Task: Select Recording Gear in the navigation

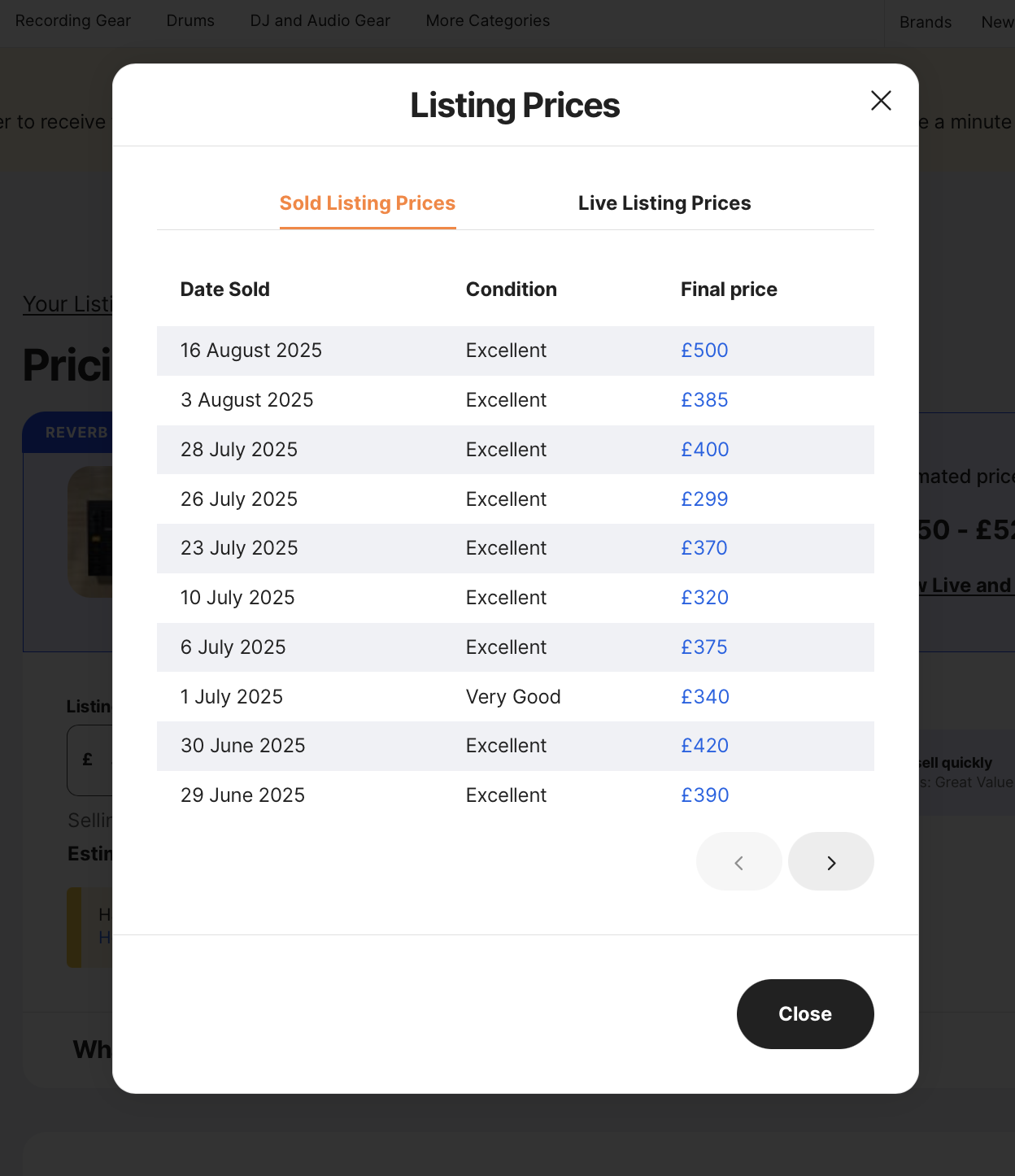Action: 72,20
